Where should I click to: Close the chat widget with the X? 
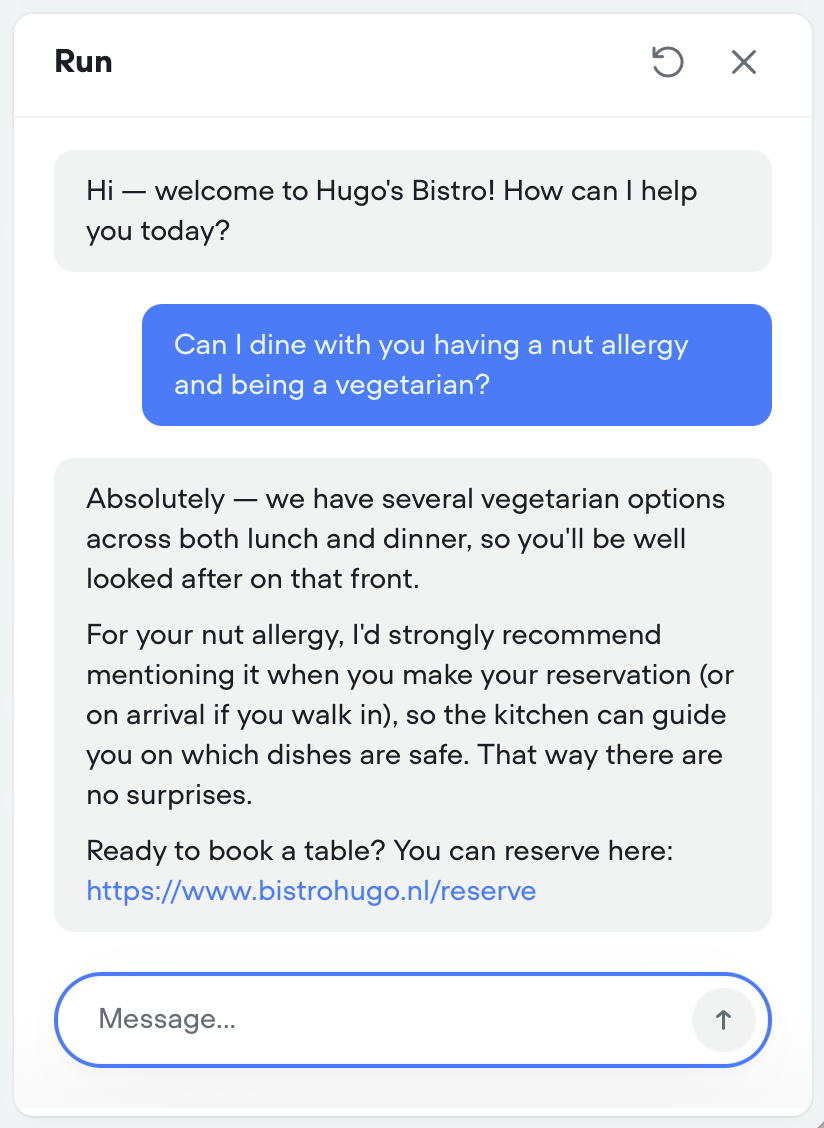744,62
